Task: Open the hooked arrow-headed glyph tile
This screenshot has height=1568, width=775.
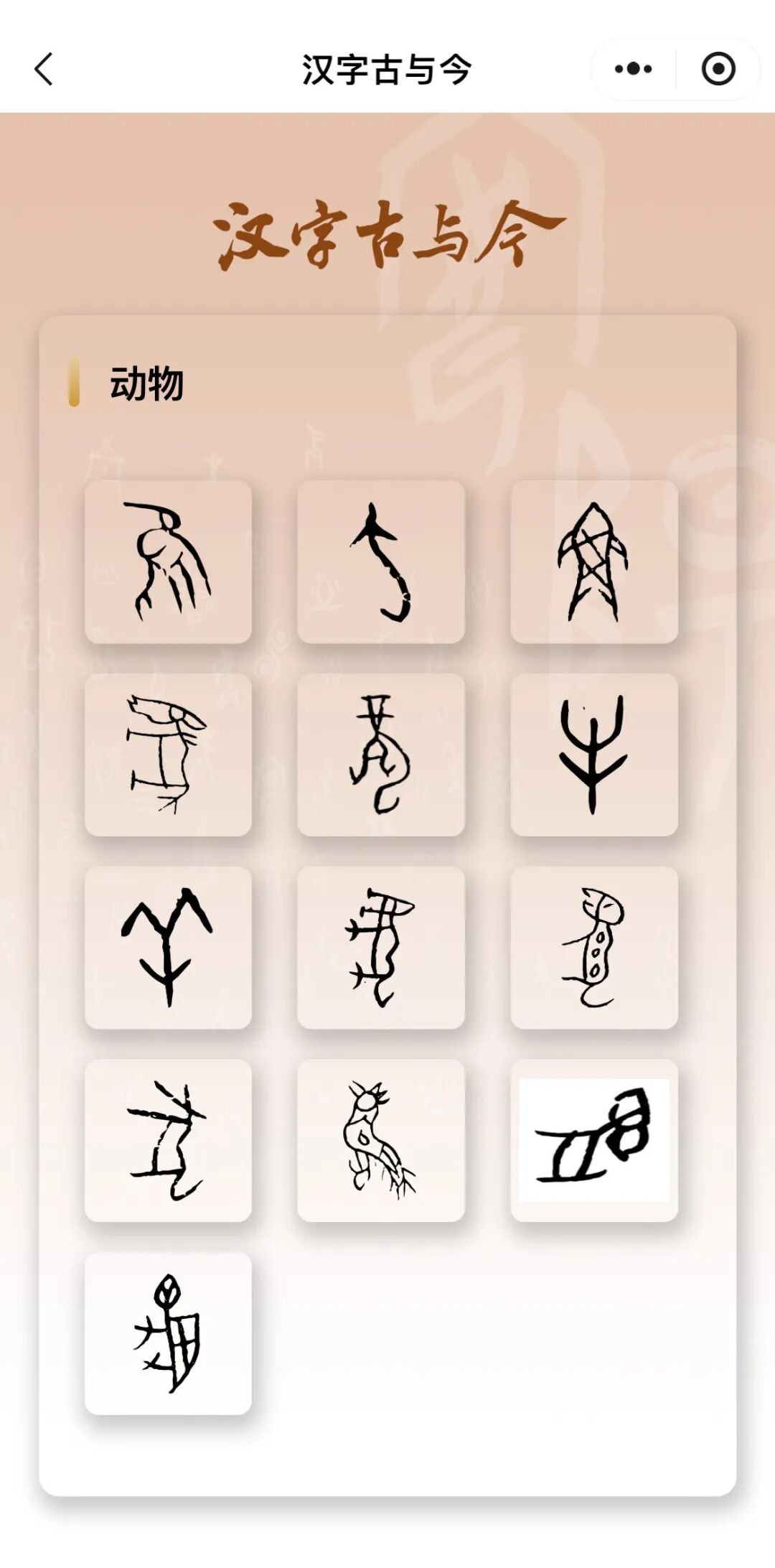Action: click(x=381, y=561)
